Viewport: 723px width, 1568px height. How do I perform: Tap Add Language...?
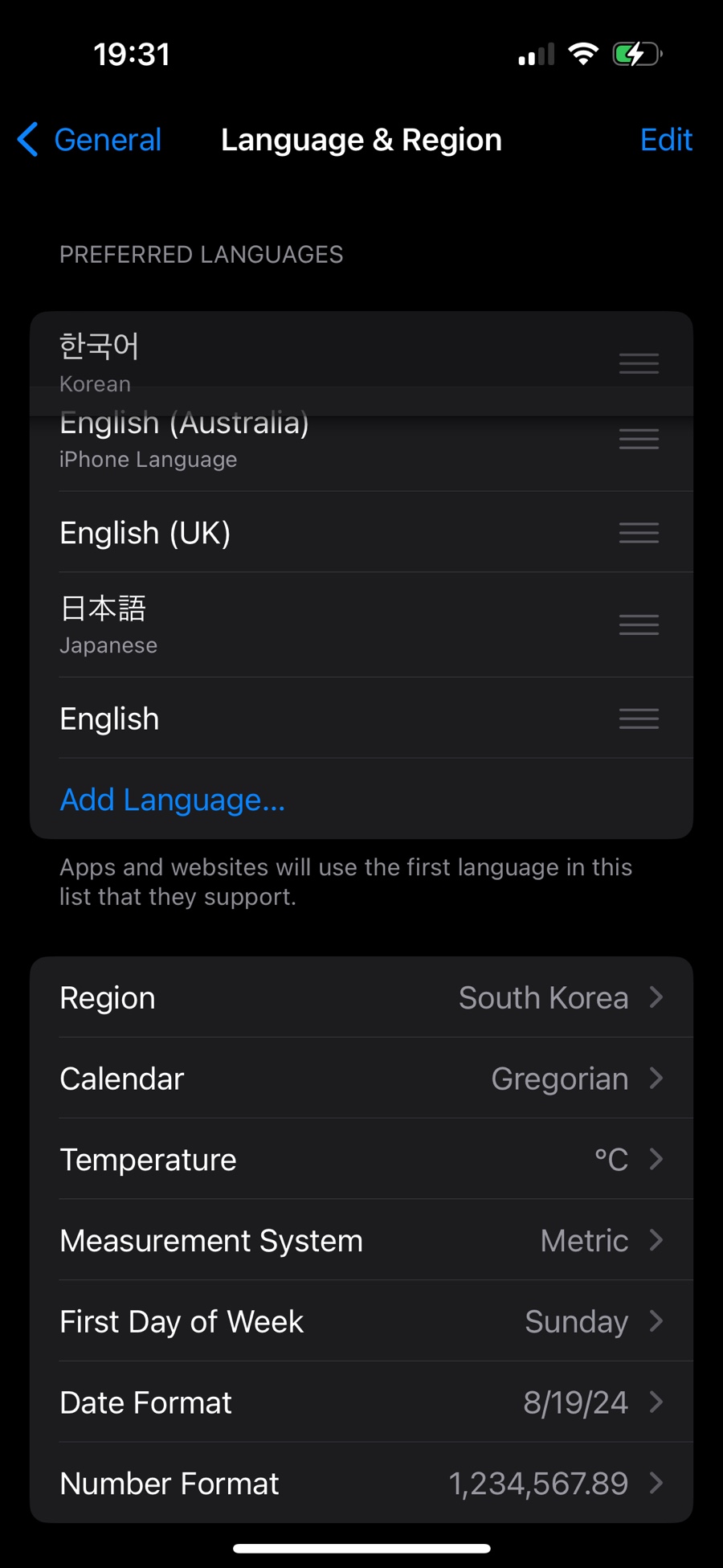tap(173, 800)
